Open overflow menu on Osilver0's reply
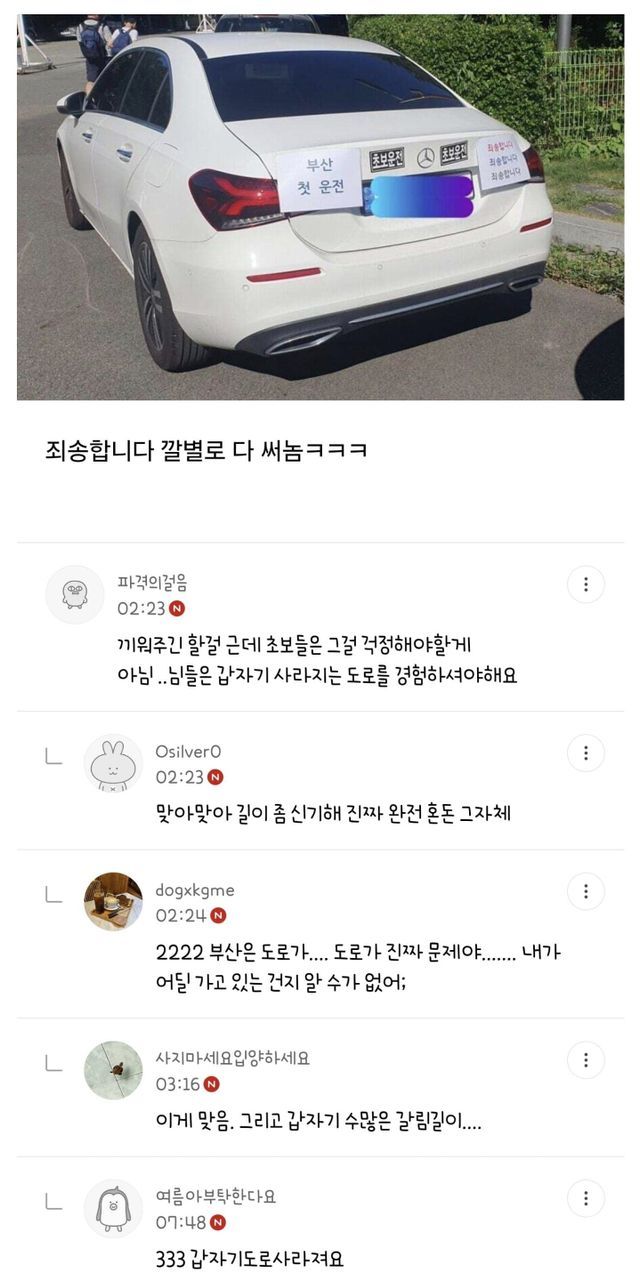The image size is (640, 1280). [x=585, y=753]
